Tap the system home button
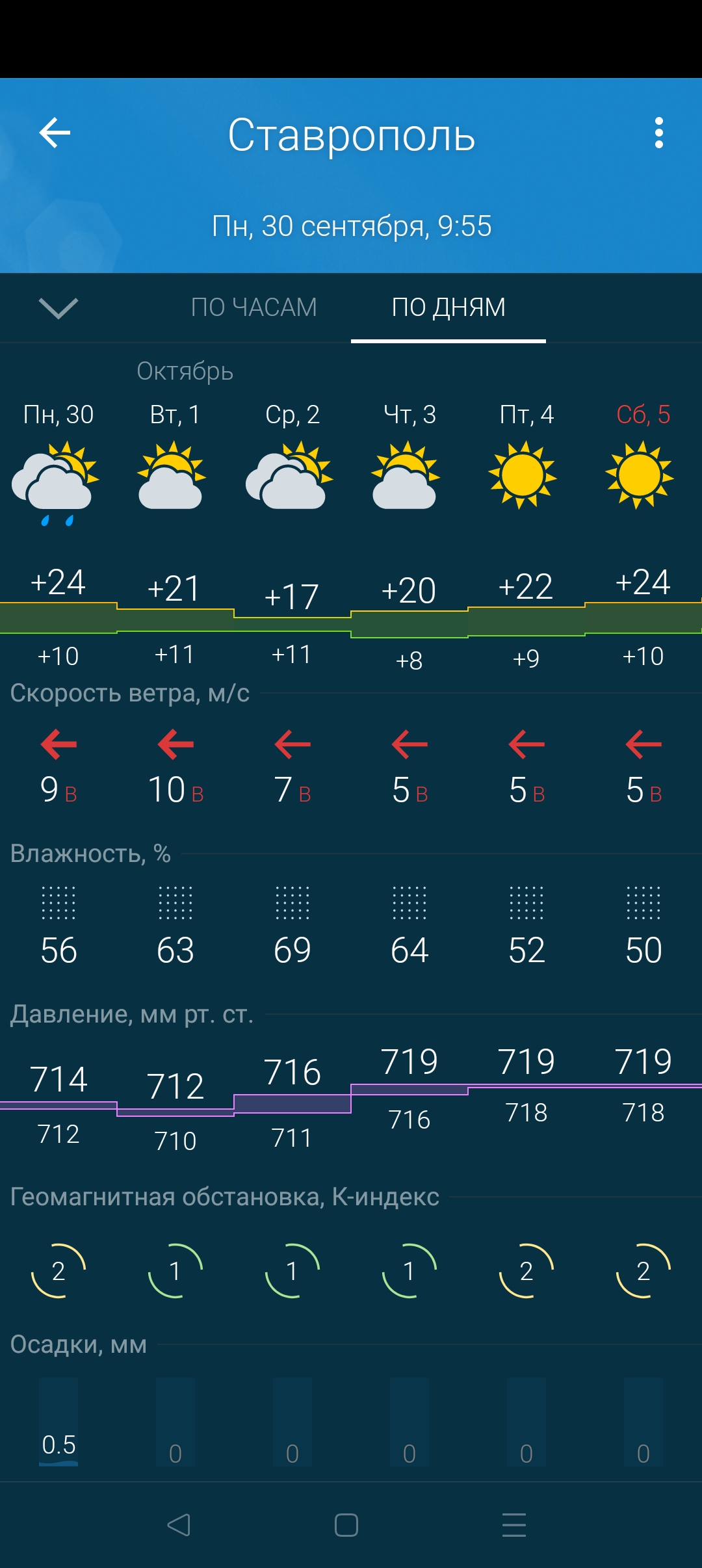The width and height of the screenshot is (702, 1568). (346, 1525)
